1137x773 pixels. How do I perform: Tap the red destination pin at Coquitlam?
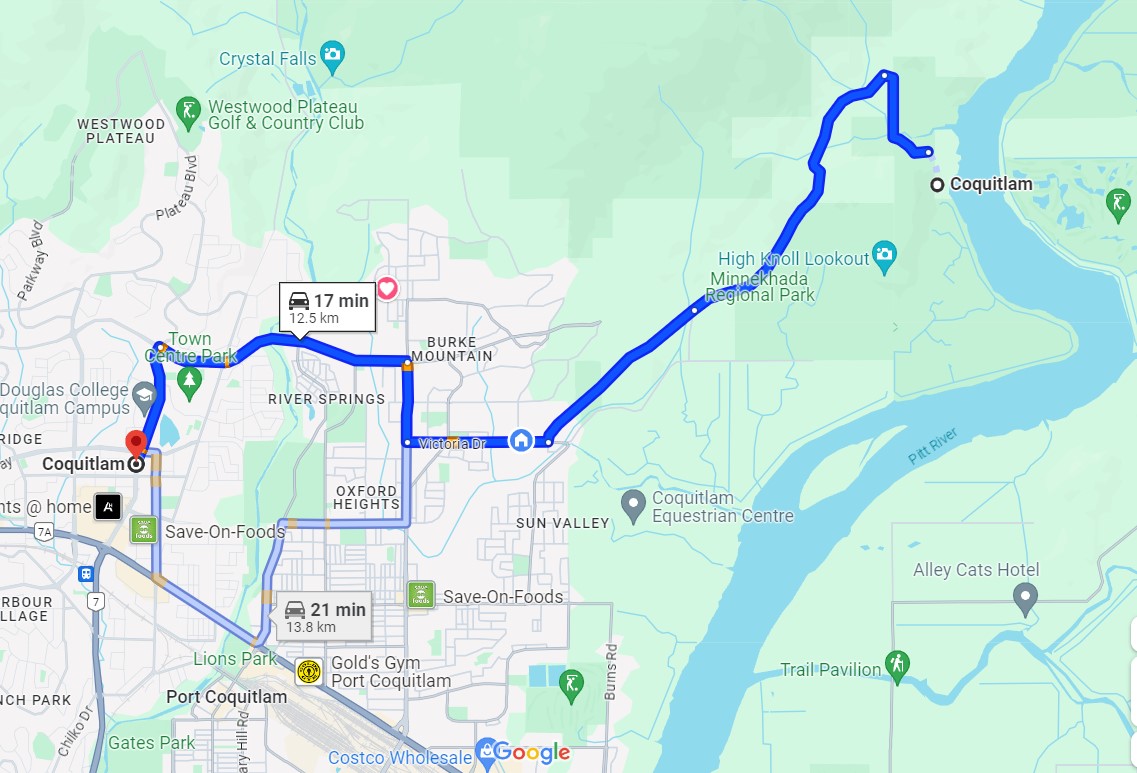pyautogui.click(x=136, y=447)
